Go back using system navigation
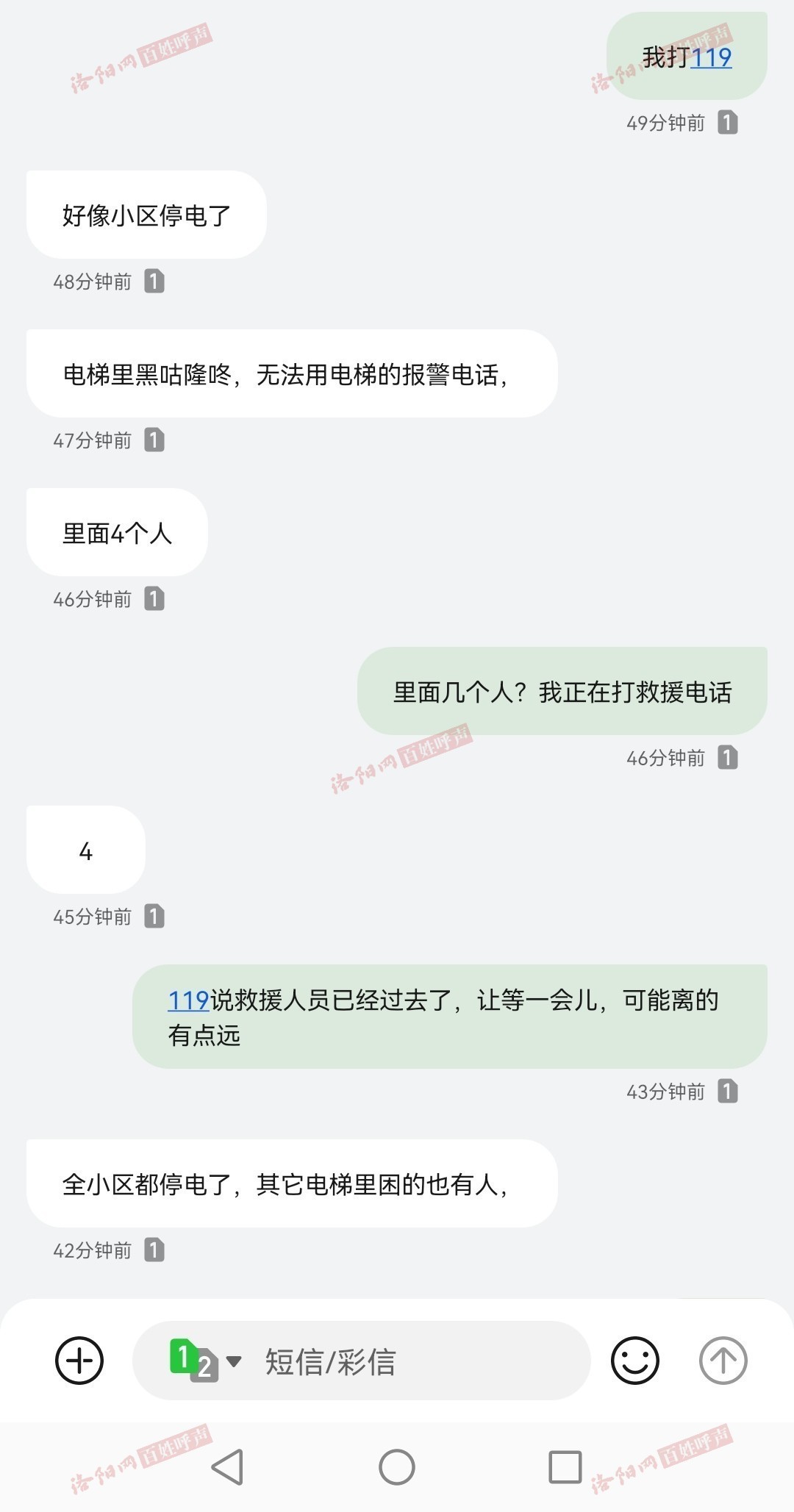 tap(228, 1467)
